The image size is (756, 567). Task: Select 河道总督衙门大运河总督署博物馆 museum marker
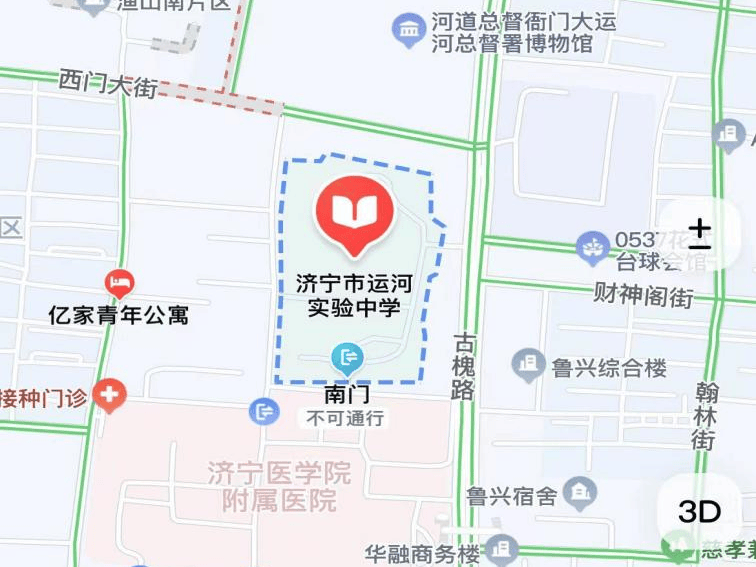pyautogui.click(x=408, y=31)
